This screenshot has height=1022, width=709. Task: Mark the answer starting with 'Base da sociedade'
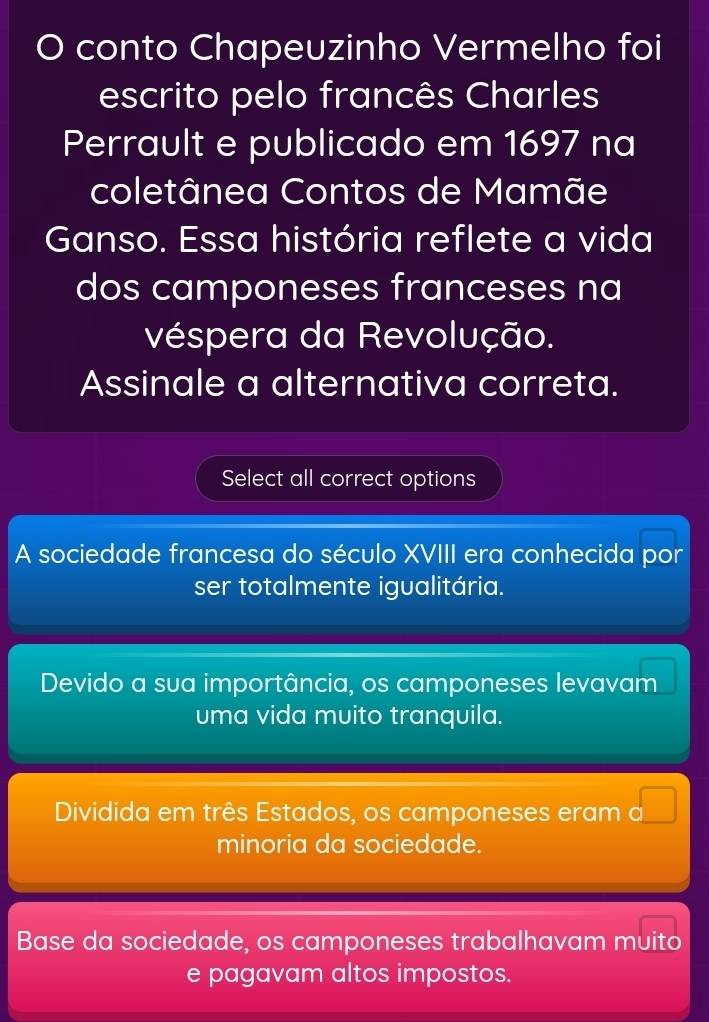pyautogui.click(x=348, y=956)
